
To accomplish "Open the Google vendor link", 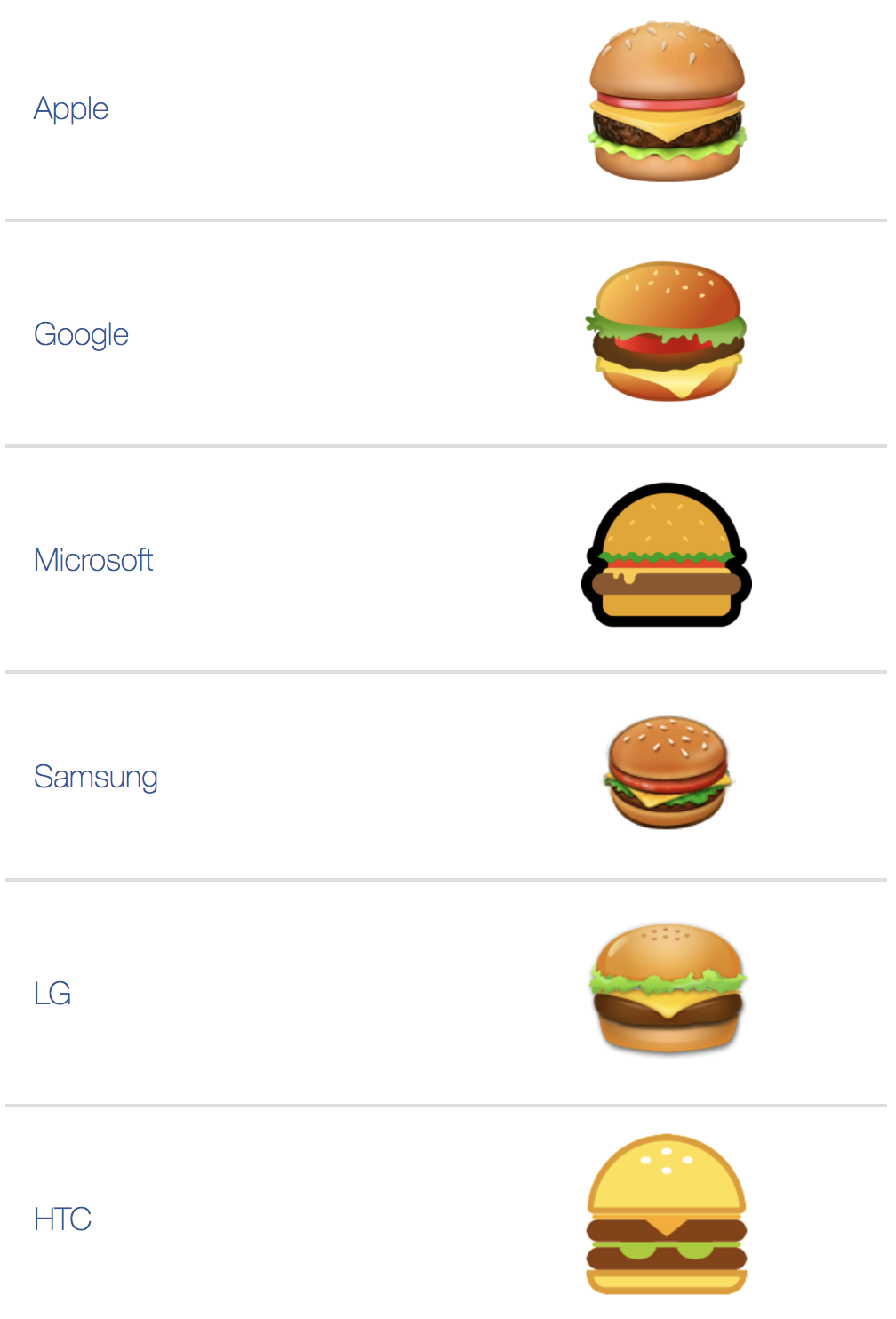I will [81, 334].
